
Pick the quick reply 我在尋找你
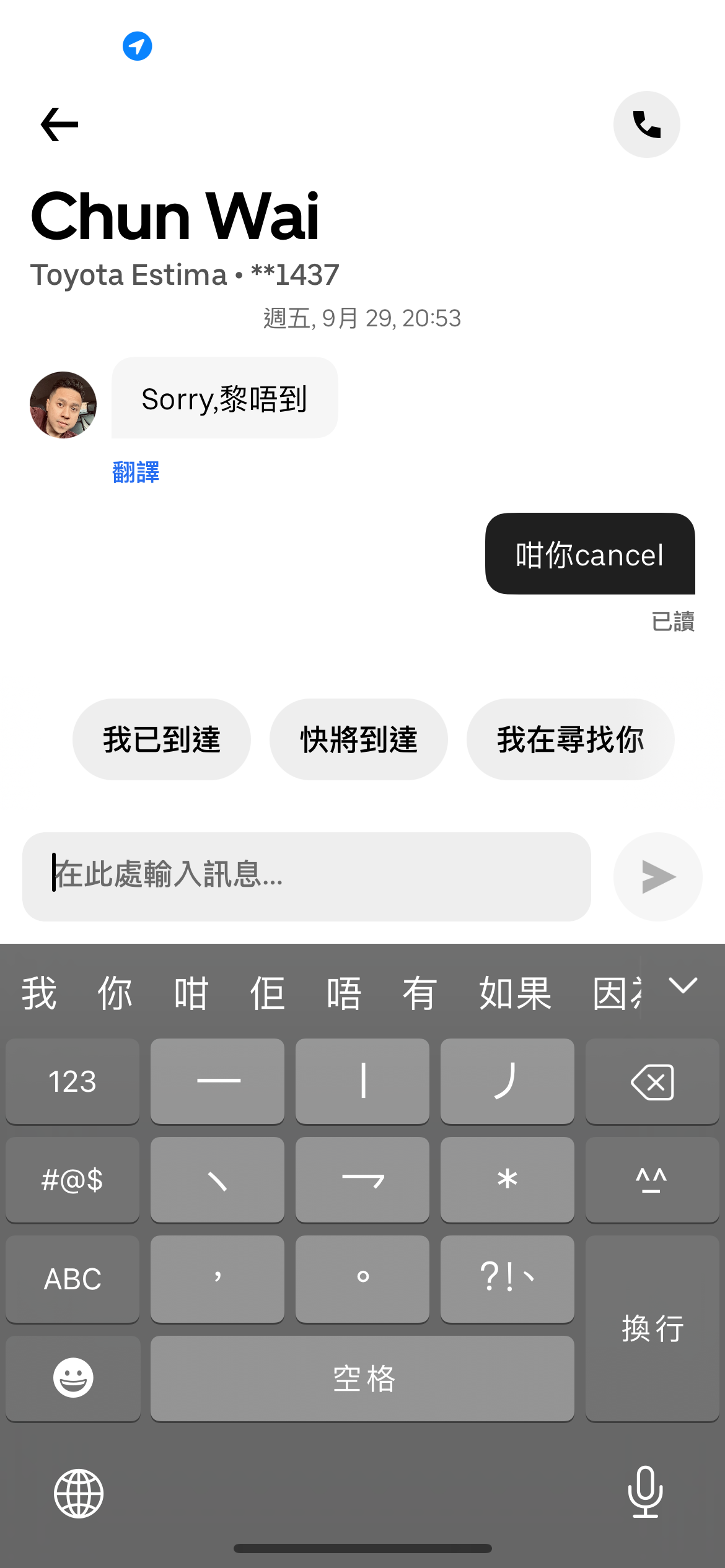570,739
